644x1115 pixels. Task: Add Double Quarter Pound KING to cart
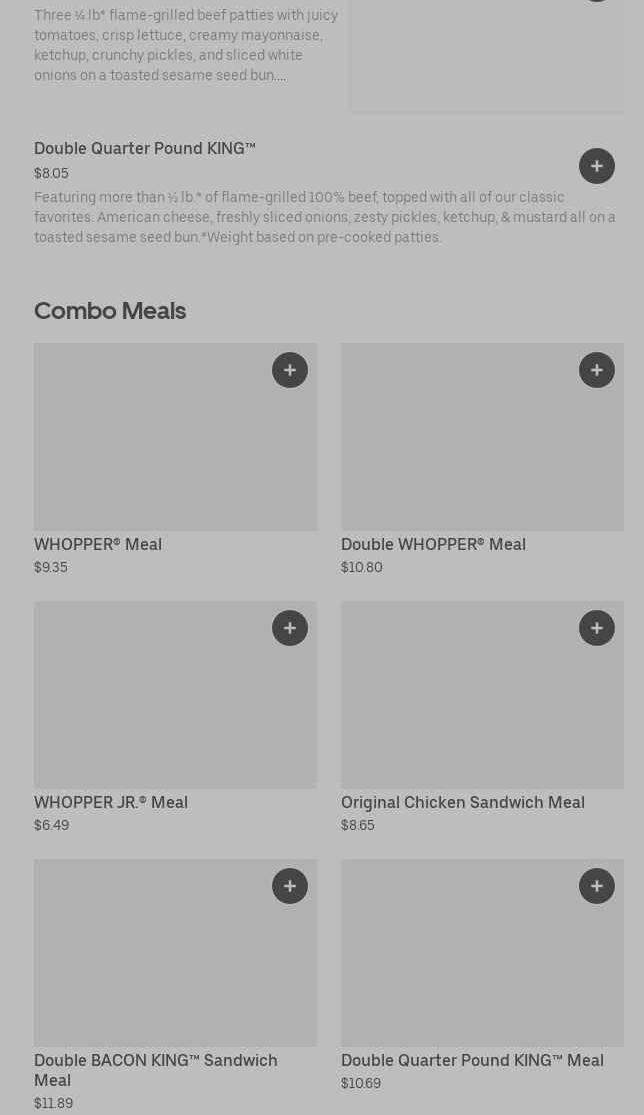point(597,166)
